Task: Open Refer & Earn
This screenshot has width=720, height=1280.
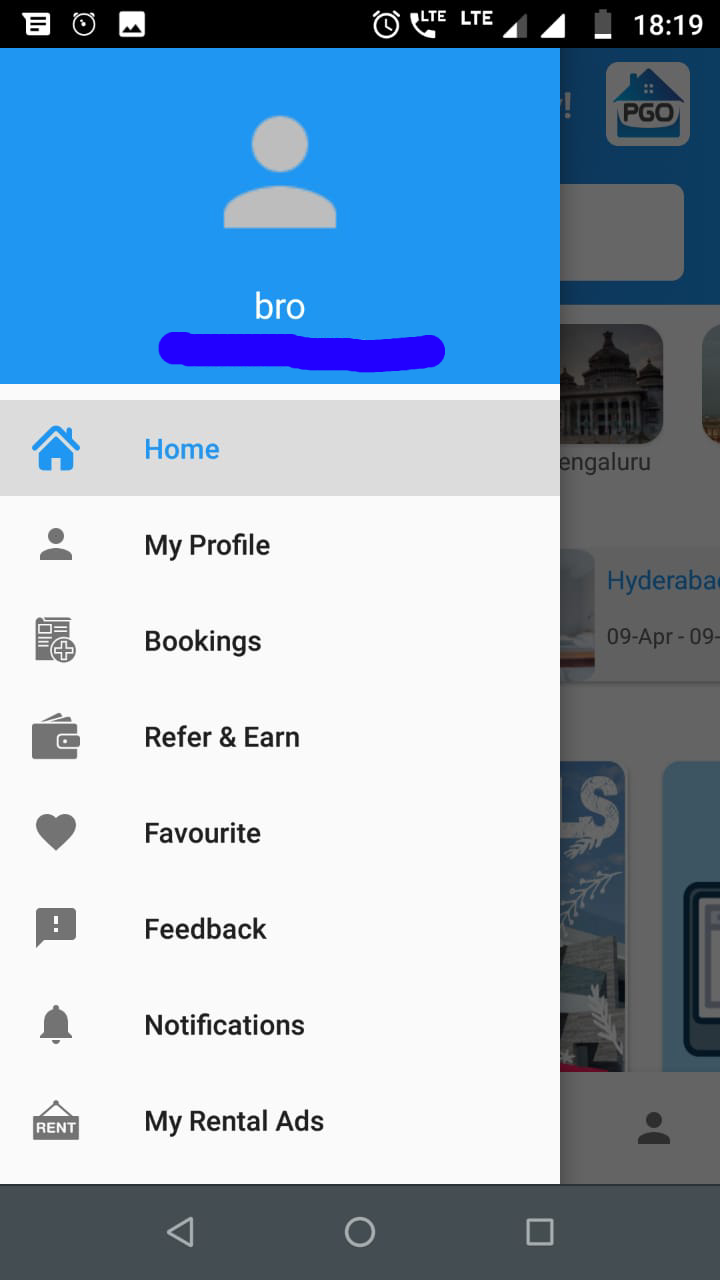Action: tap(222, 737)
